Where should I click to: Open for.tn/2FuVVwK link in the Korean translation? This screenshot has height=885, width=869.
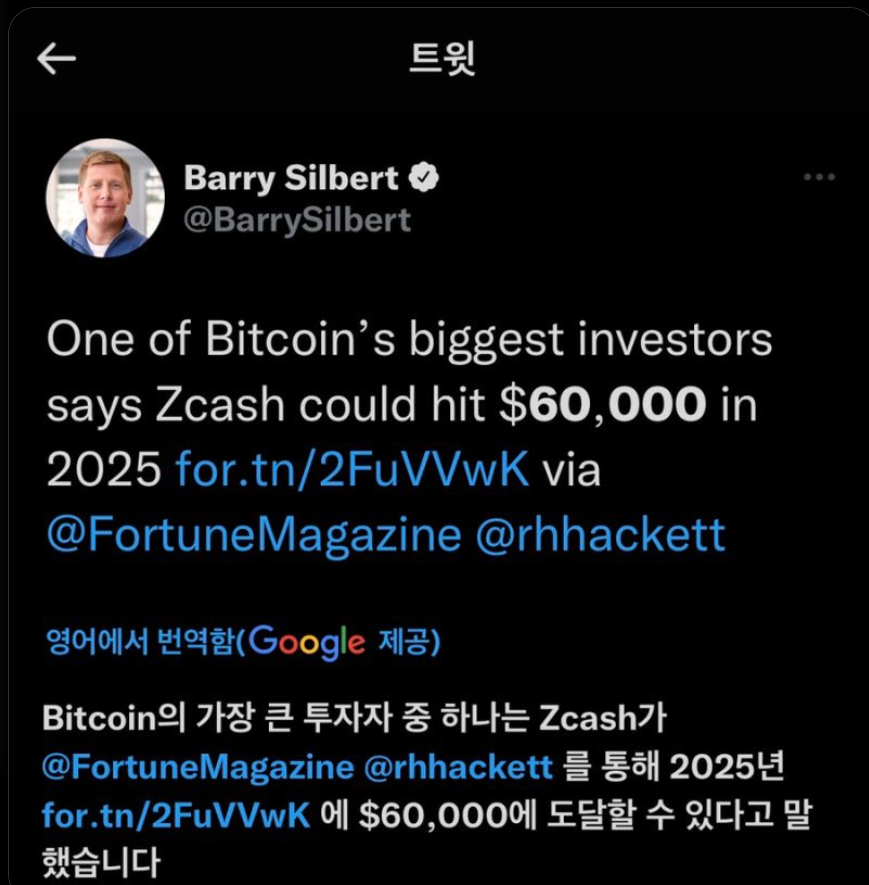(x=176, y=816)
